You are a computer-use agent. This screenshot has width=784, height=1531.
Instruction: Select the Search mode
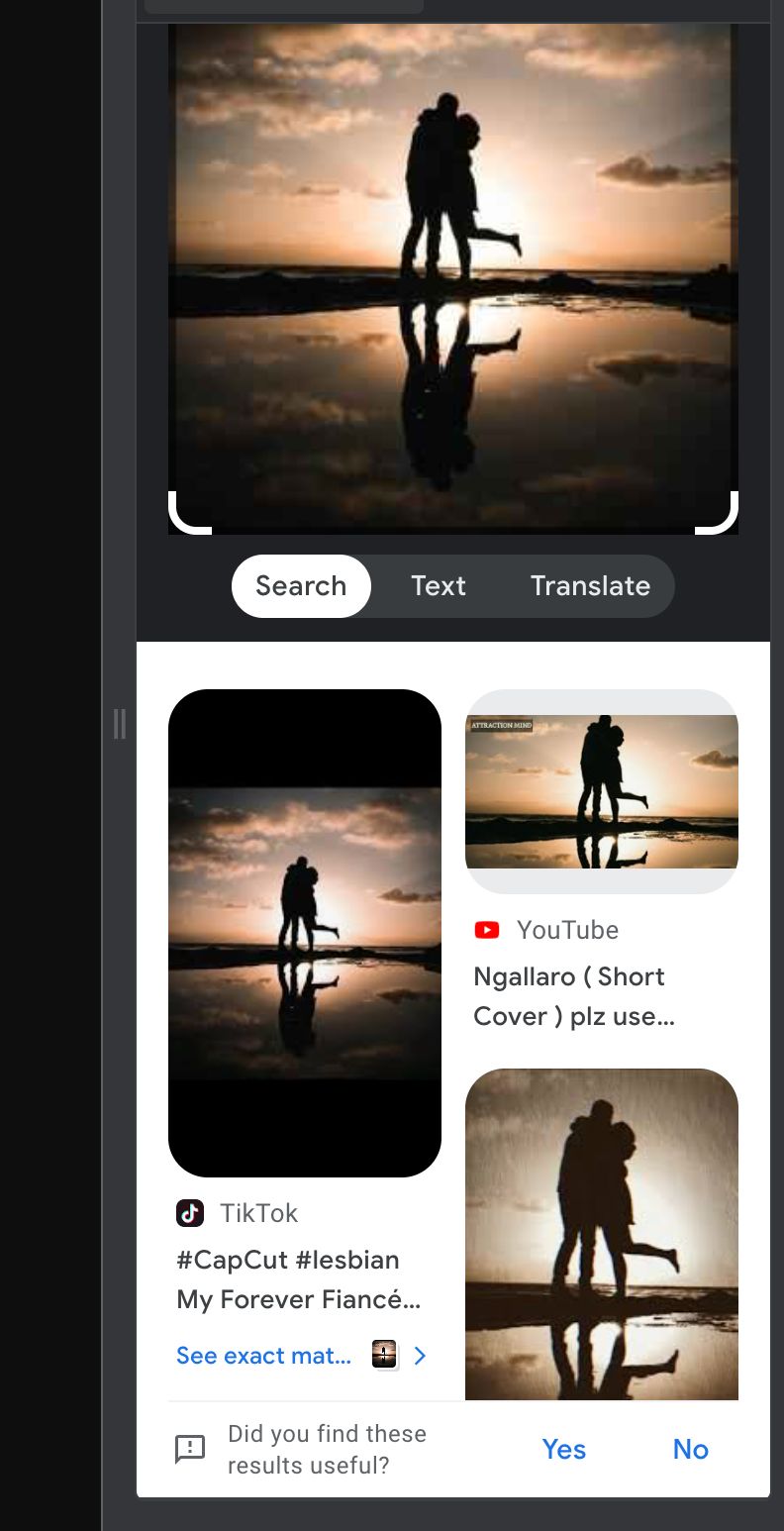(x=301, y=586)
